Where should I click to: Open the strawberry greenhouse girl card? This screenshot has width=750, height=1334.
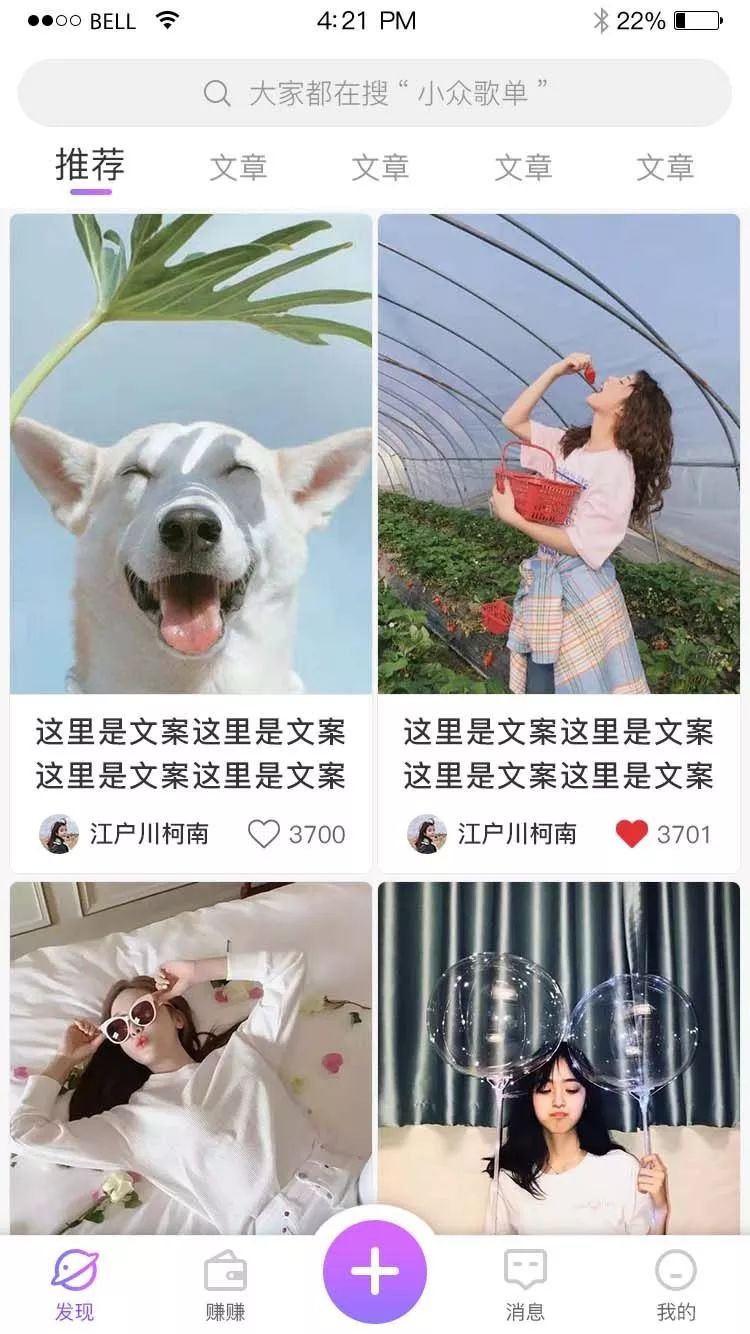pos(559,455)
